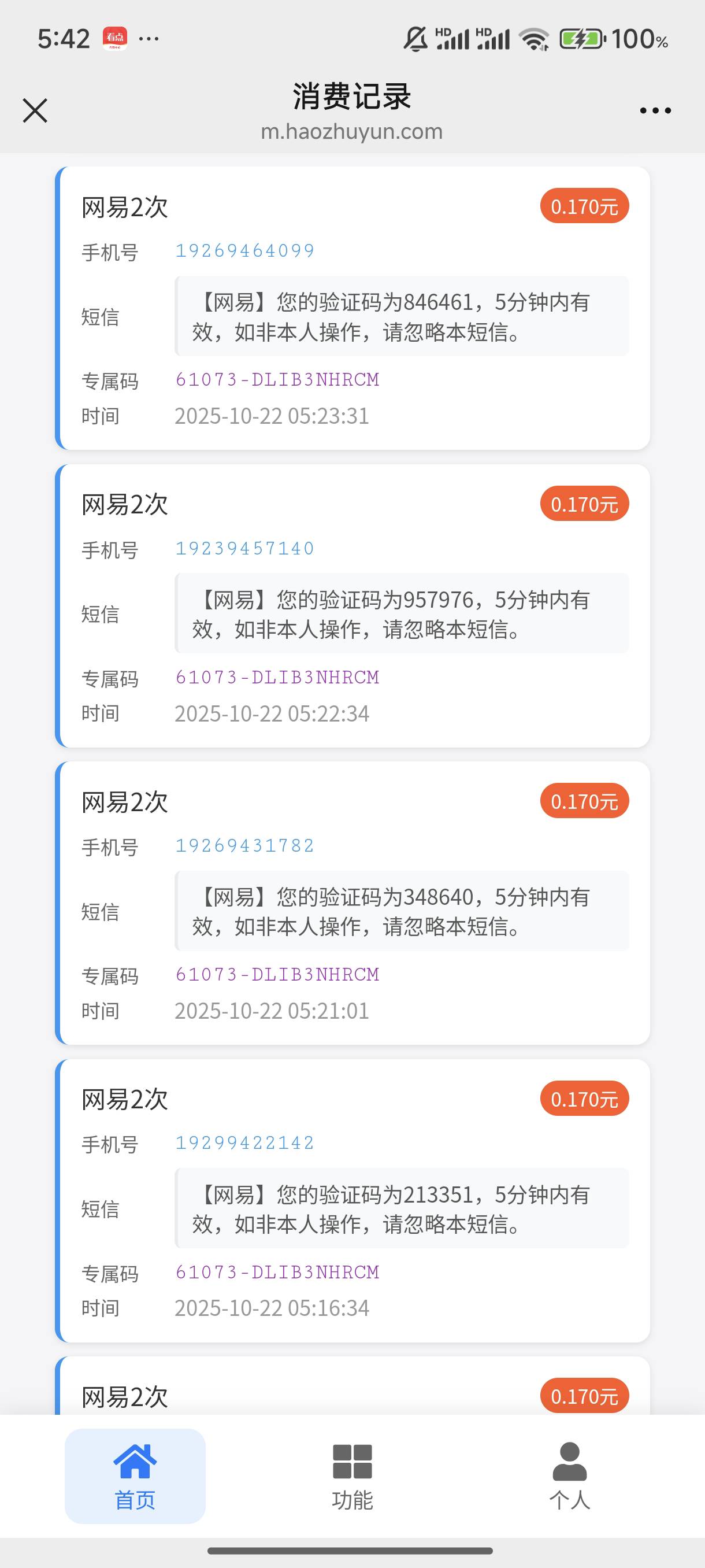The image size is (705, 1568).
Task: Switch to the 首页 tab
Action: 135,1475
